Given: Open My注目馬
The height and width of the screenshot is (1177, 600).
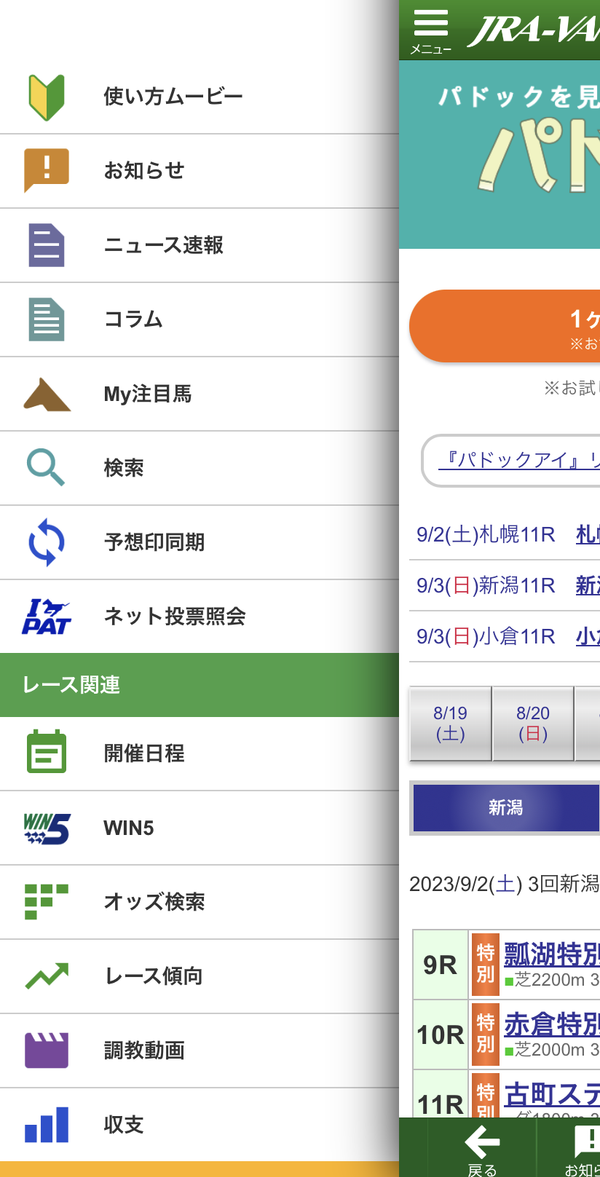Looking at the screenshot, I should [x=199, y=394].
